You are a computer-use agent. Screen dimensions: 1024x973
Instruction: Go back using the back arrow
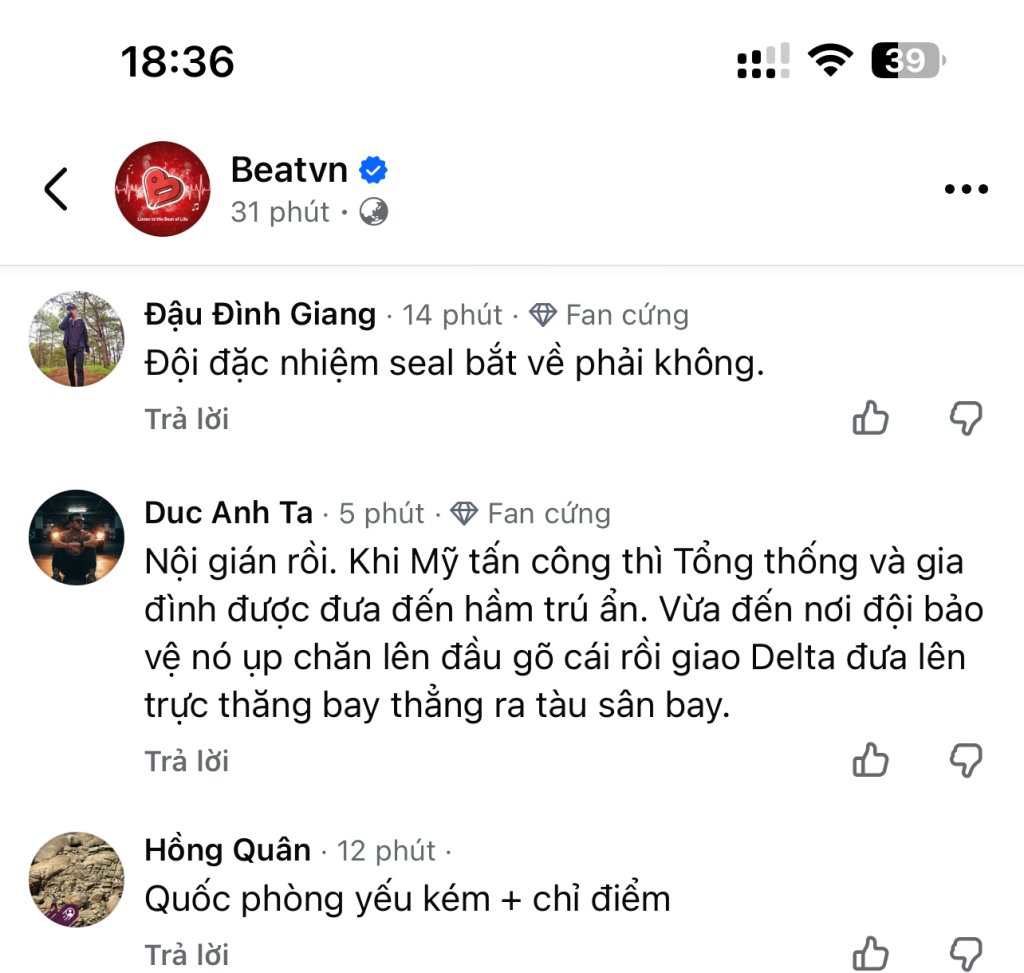57,189
